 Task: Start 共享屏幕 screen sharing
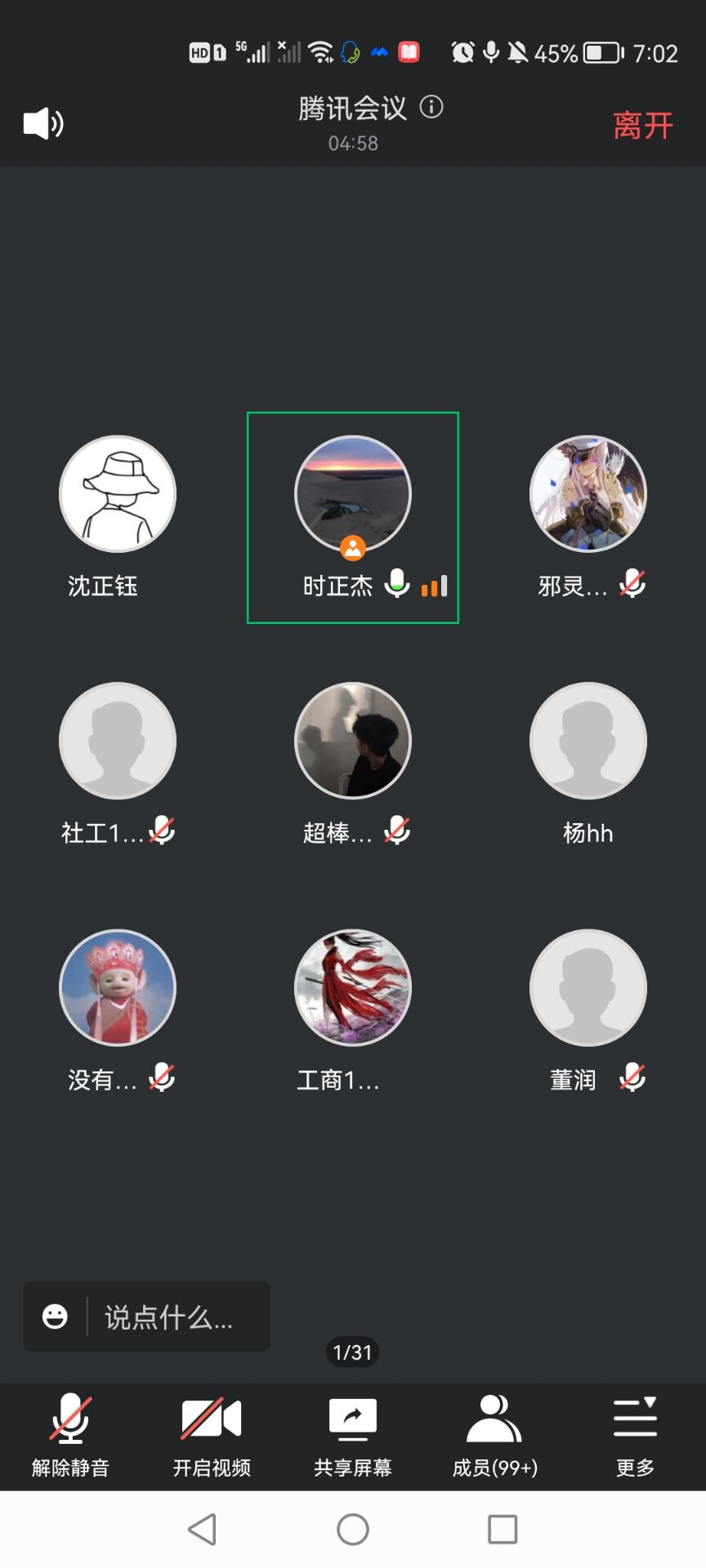353,1434
